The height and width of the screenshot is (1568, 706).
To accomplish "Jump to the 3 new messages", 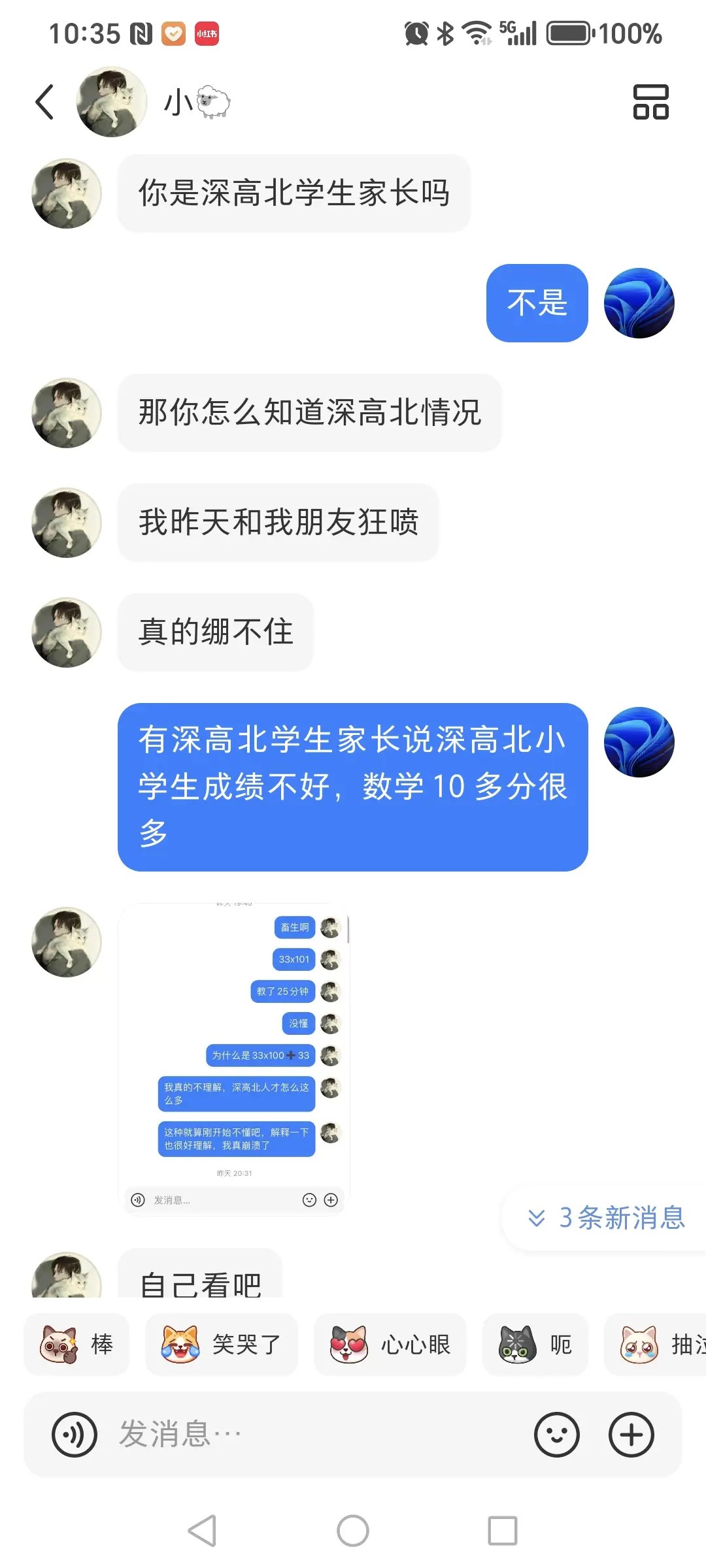I will coord(607,1218).
